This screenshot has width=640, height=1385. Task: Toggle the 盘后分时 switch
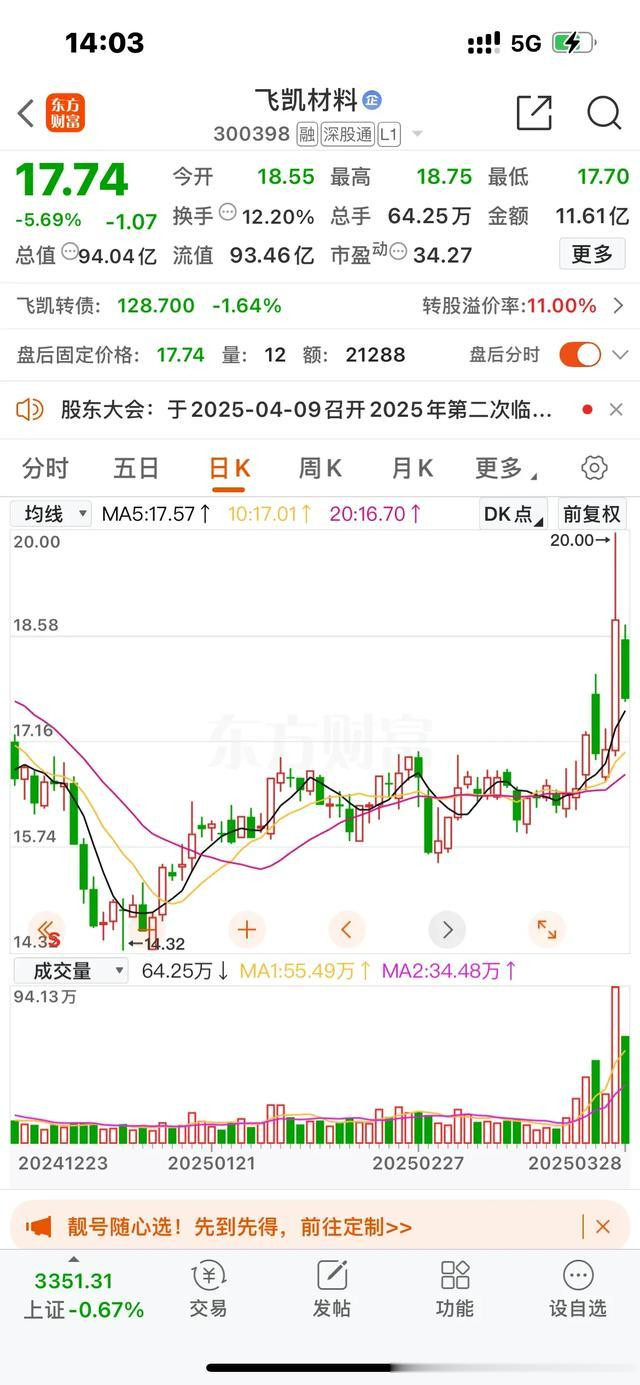click(x=580, y=354)
